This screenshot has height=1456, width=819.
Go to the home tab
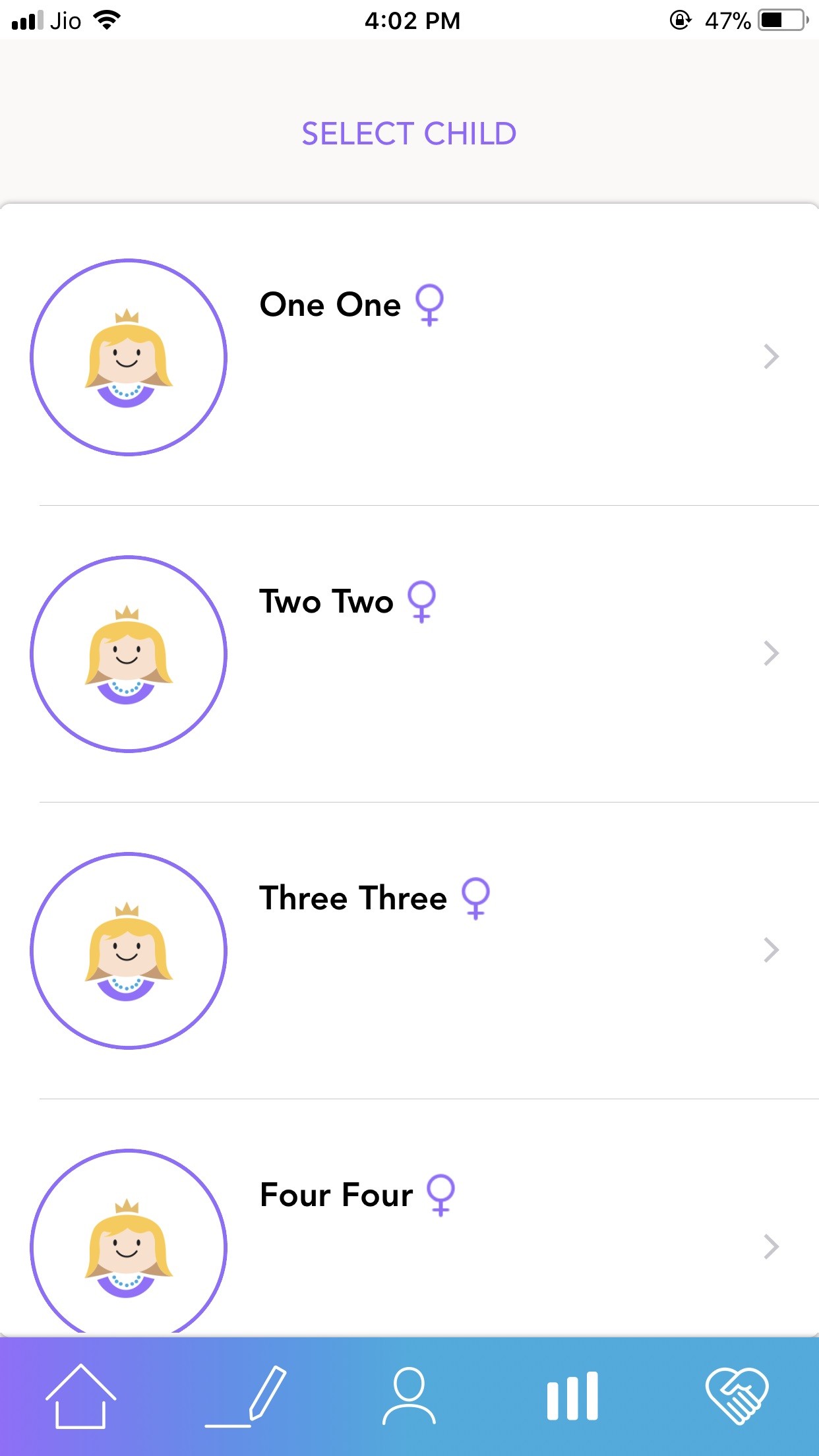[x=80, y=1396]
